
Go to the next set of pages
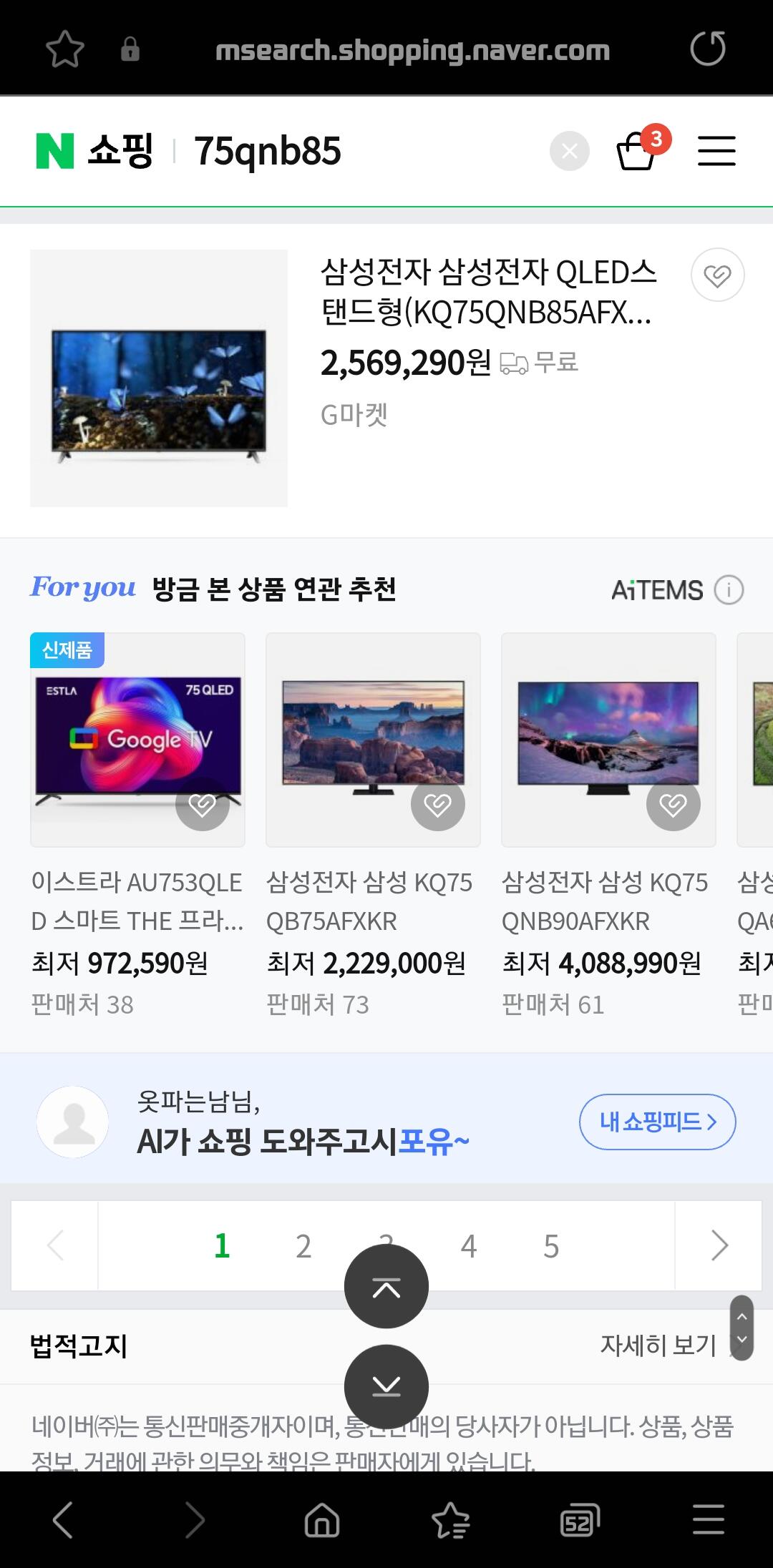(x=719, y=1246)
